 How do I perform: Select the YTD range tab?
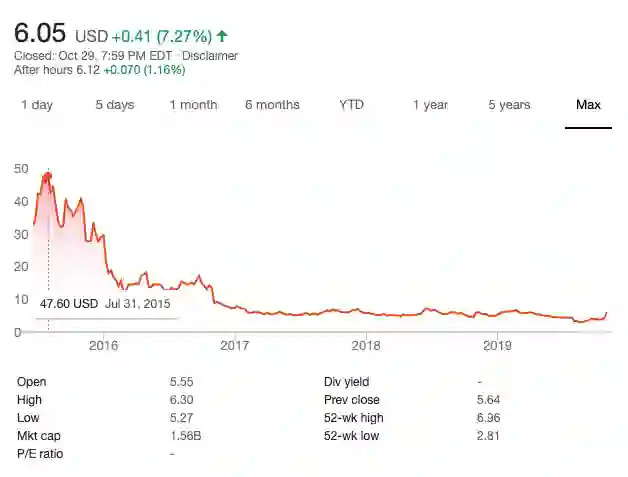(x=351, y=105)
